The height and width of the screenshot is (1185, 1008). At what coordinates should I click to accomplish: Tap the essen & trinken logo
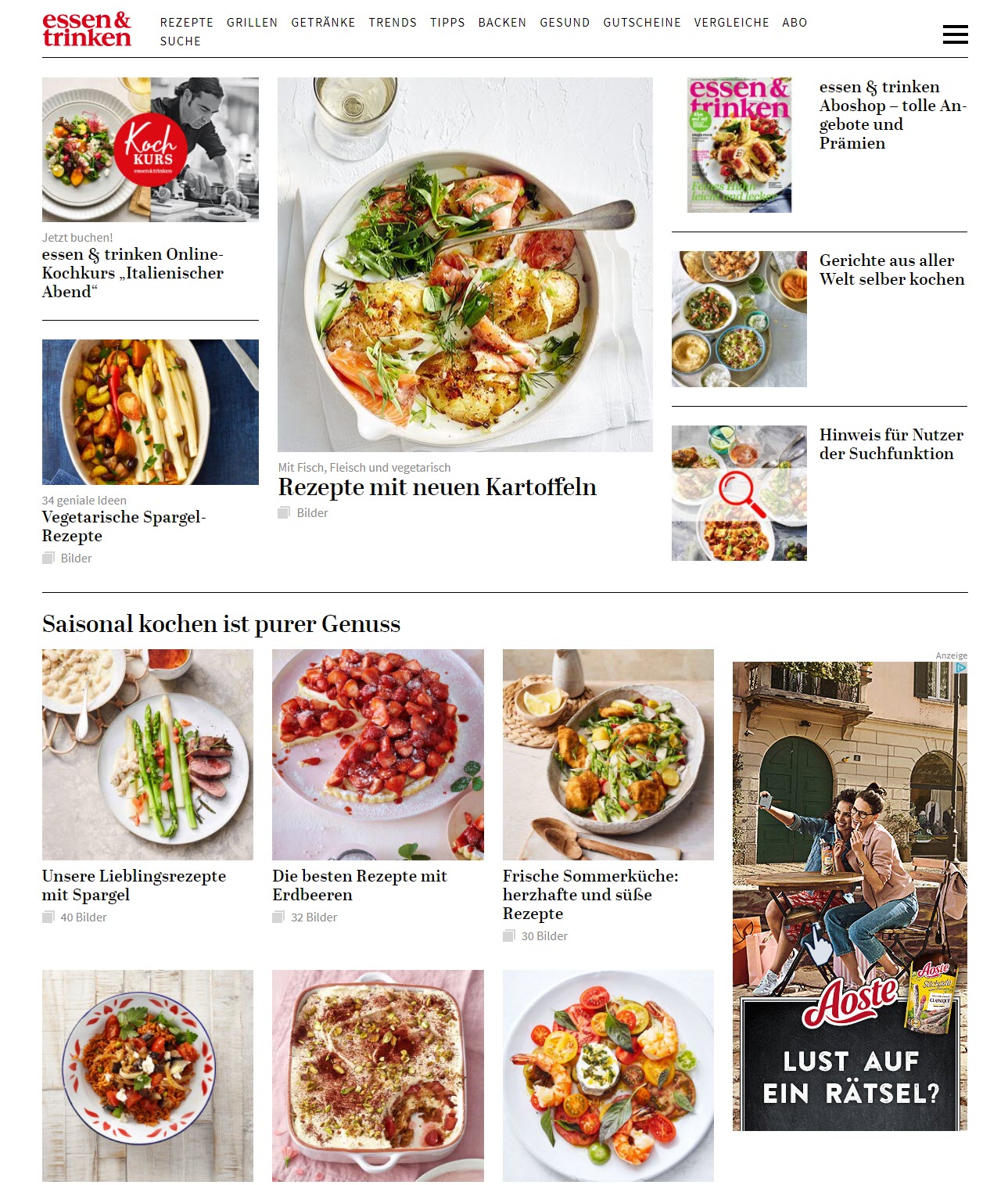87,30
